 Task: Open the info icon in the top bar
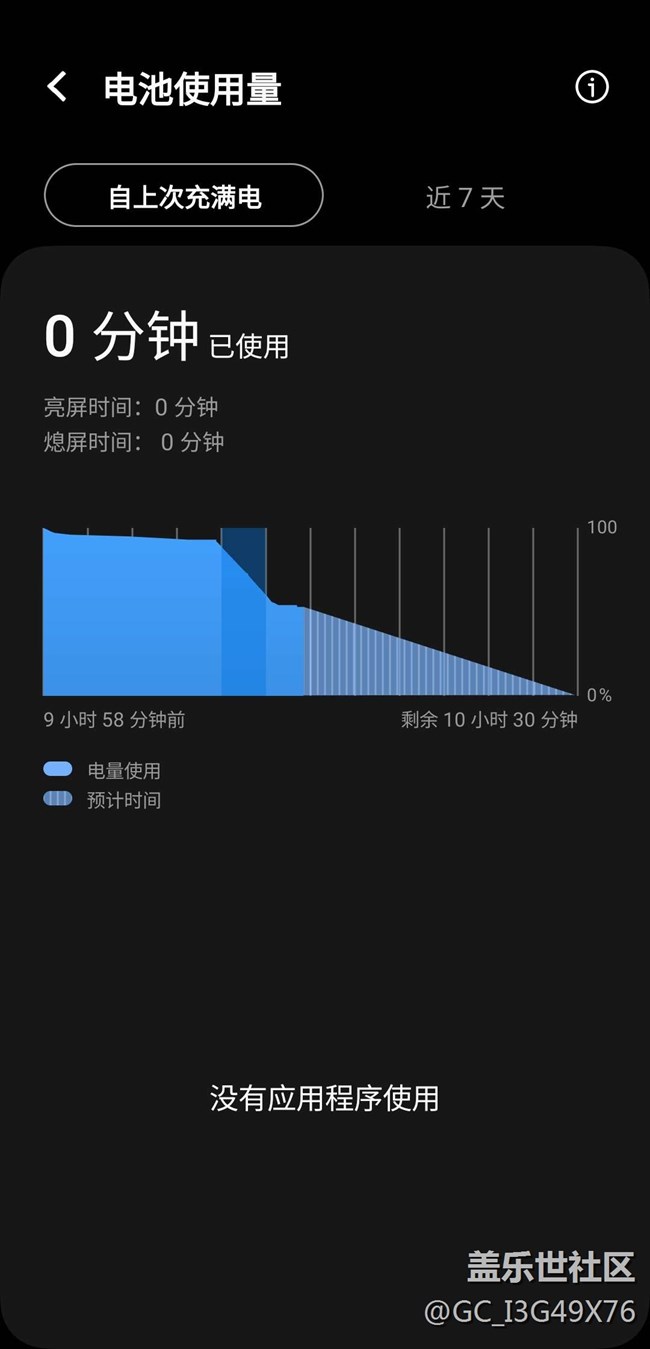point(591,88)
